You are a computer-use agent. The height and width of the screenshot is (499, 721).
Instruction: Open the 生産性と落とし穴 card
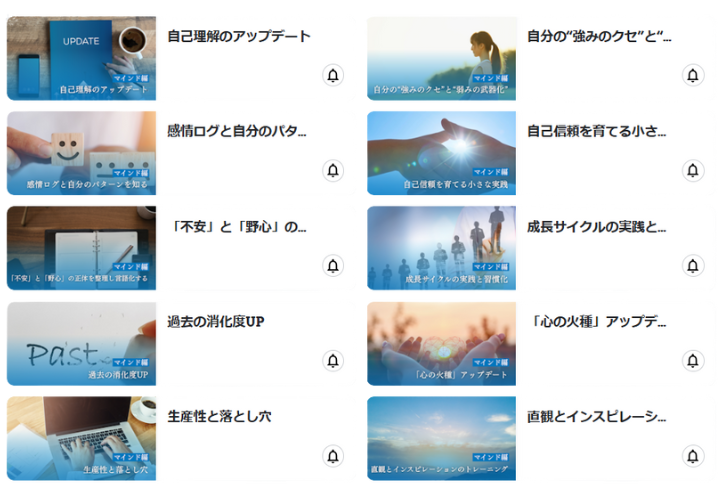(82, 438)
